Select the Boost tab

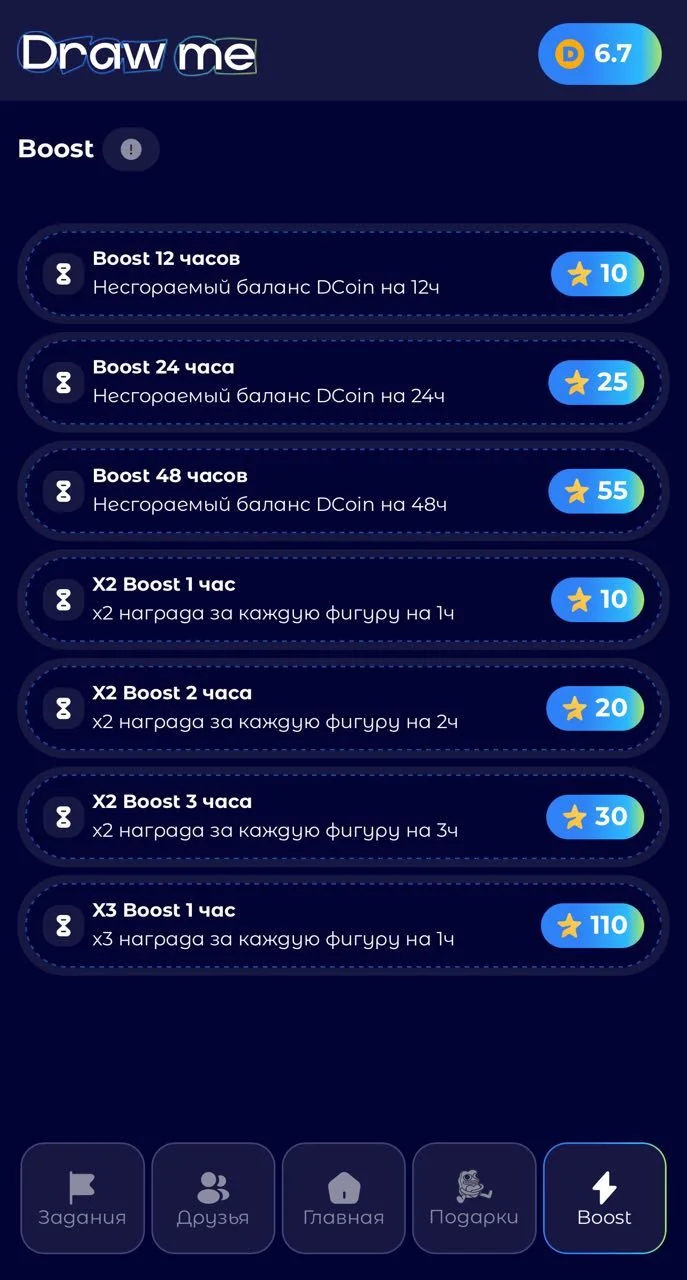coord(605,1198)
